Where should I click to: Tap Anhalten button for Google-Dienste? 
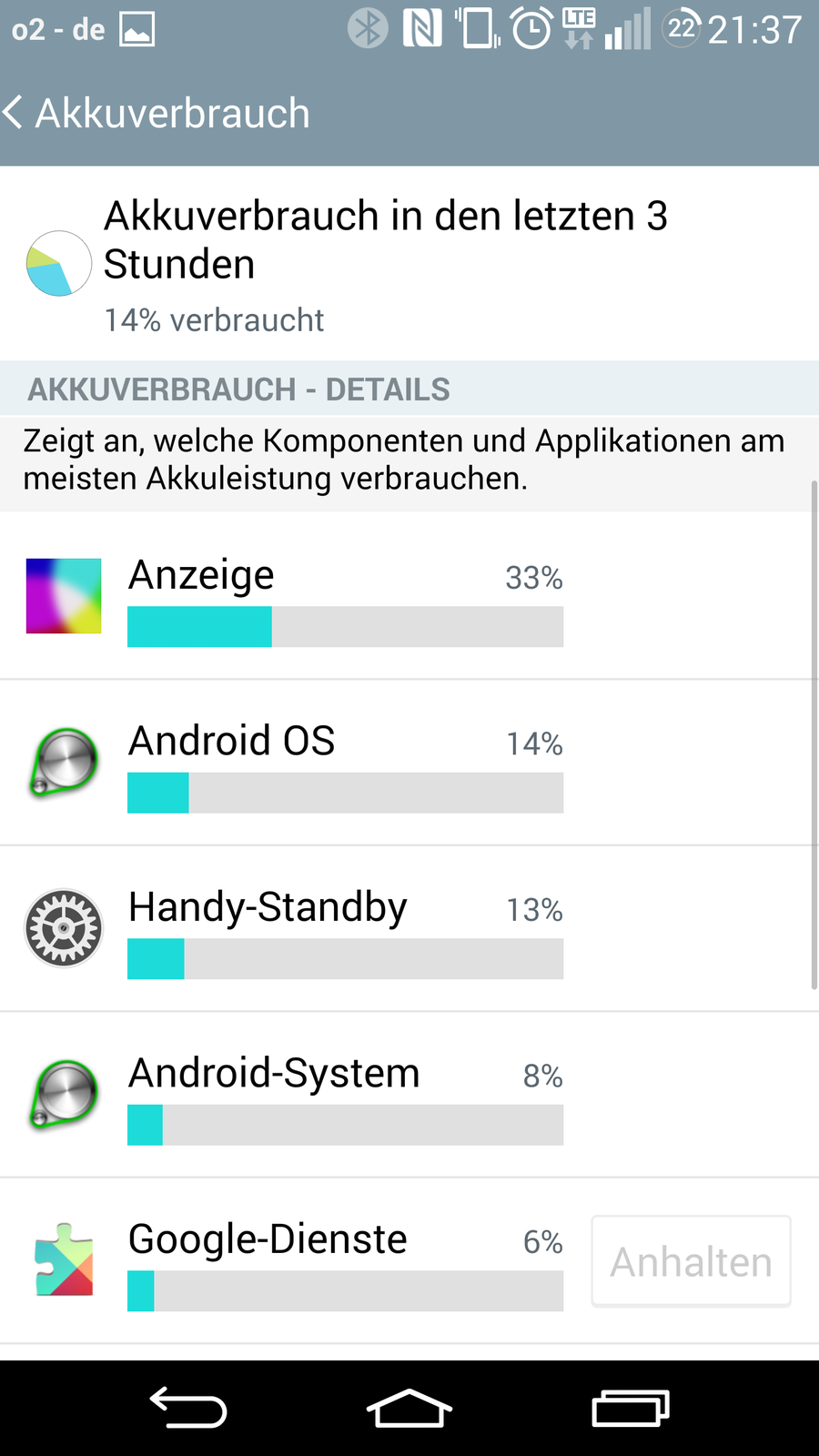(x=691, y=1261)
